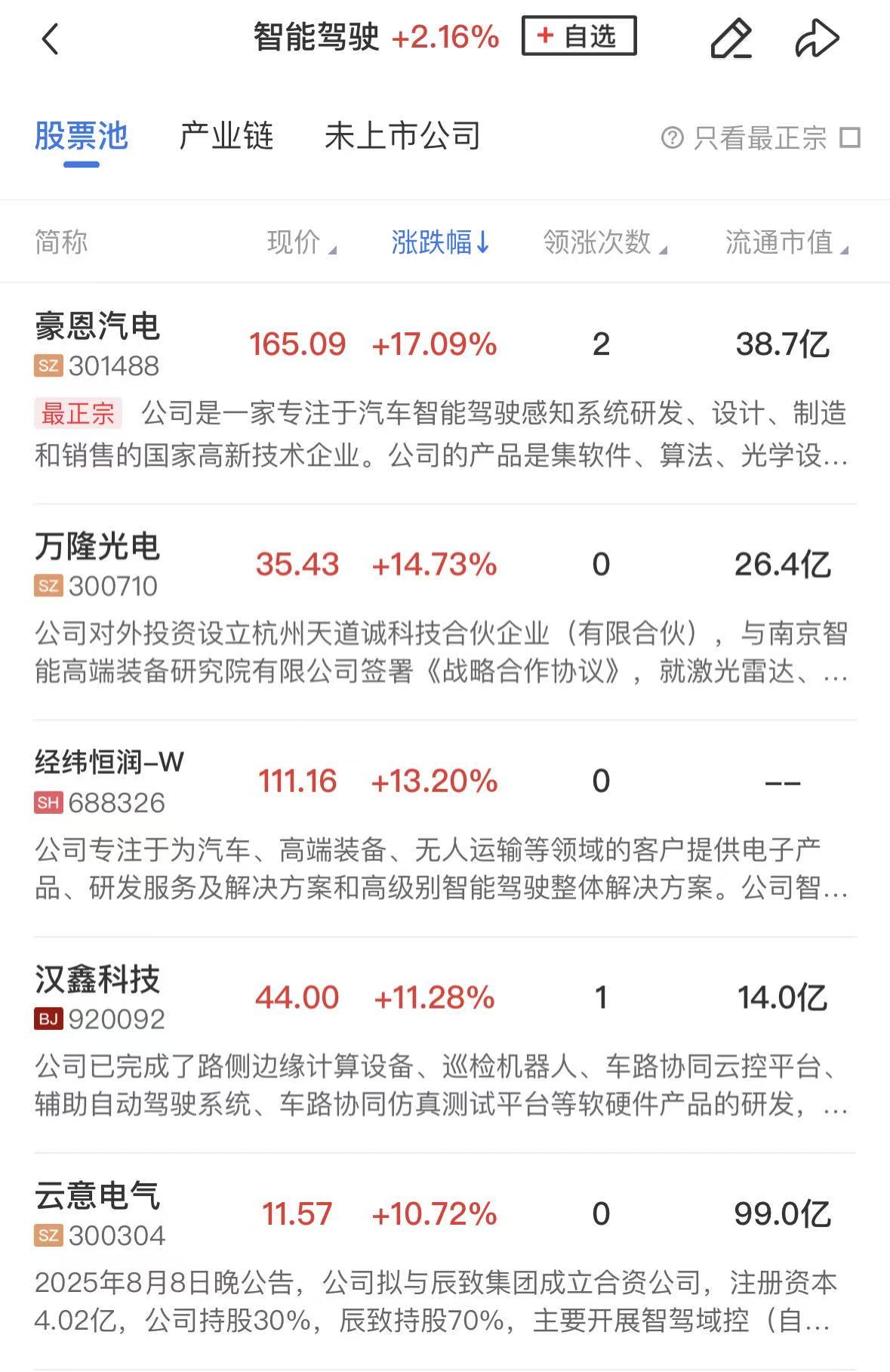Open the 万隆光电 stock details
The width and height of the screenshot is (890, 1372).
(x=98, y=563)
